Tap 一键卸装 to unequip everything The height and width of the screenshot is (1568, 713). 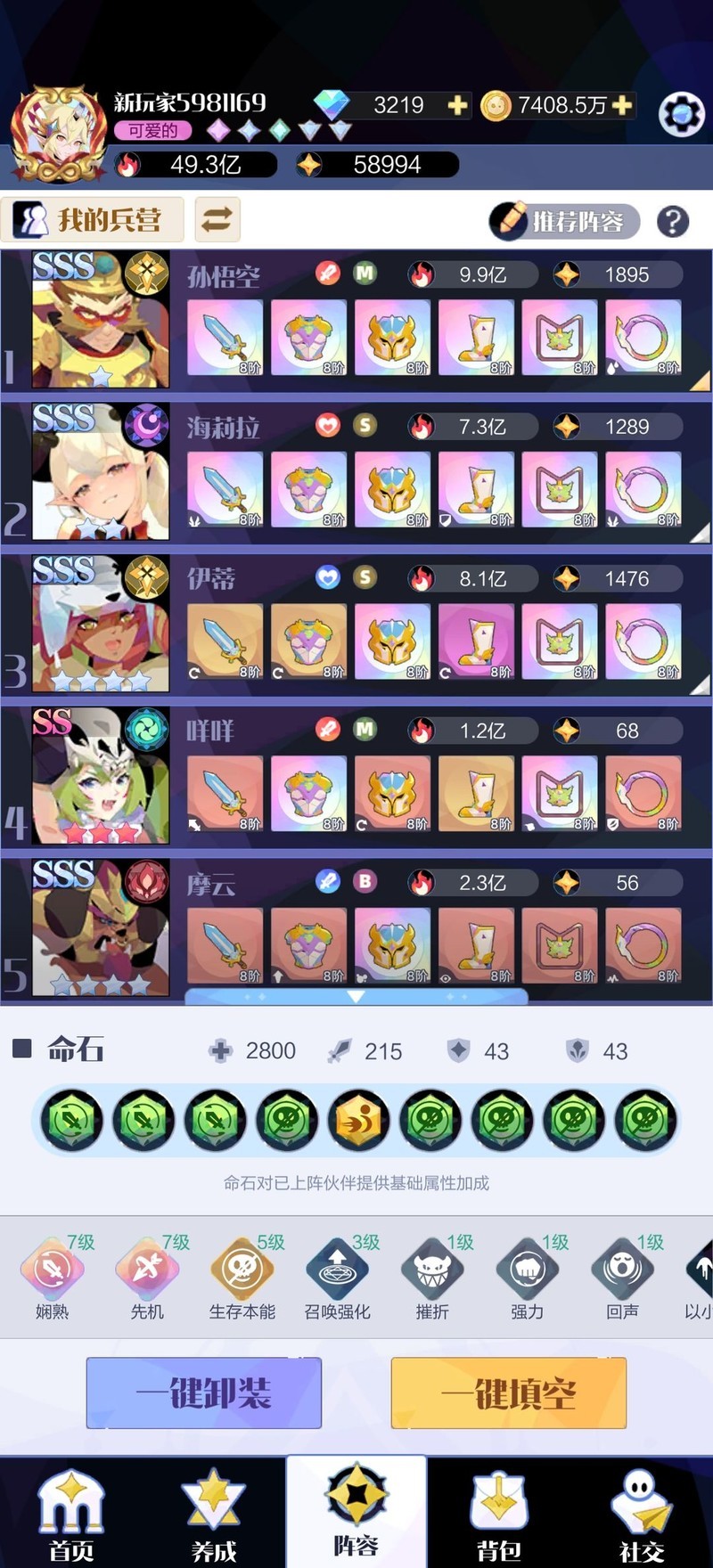pos(203,1392)
